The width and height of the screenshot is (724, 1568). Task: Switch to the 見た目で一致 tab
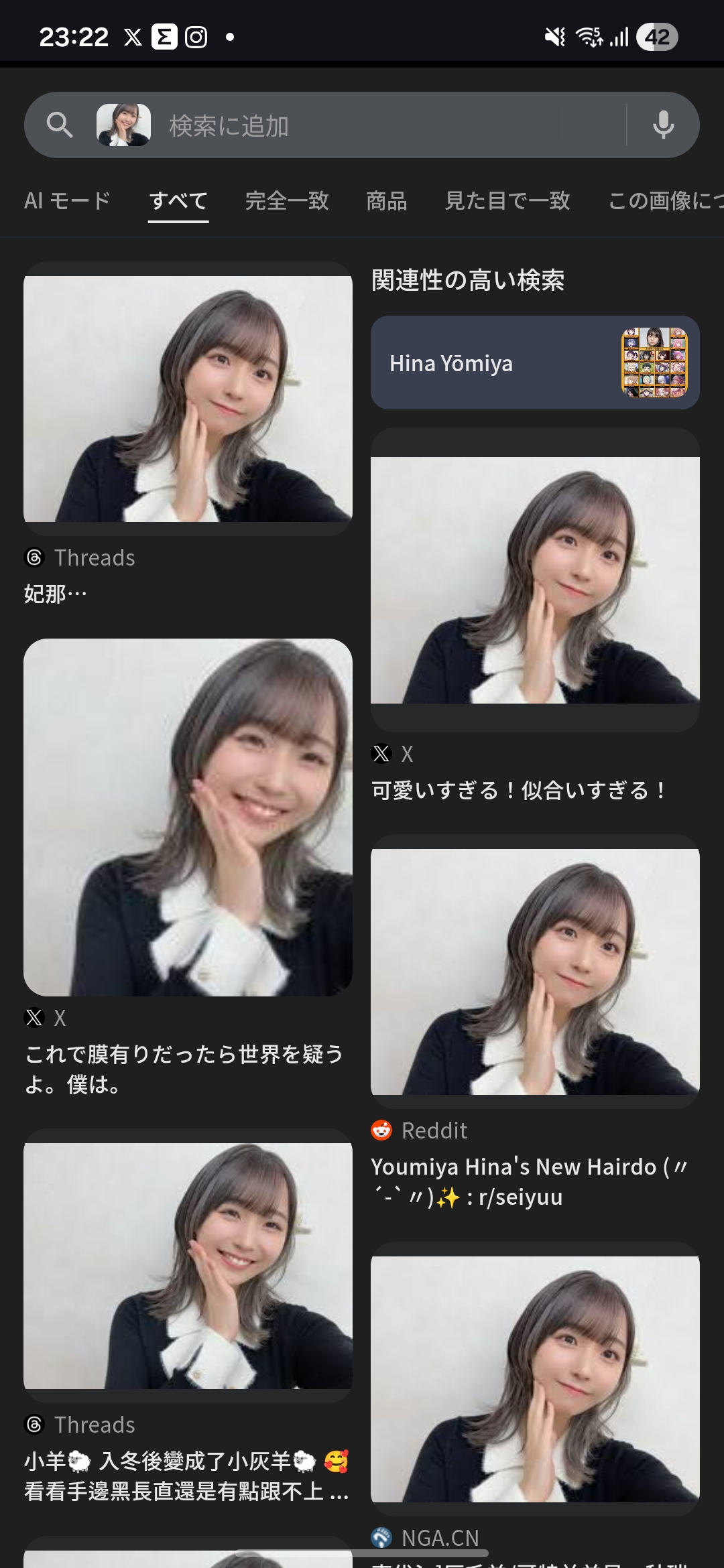click(507, 200)
